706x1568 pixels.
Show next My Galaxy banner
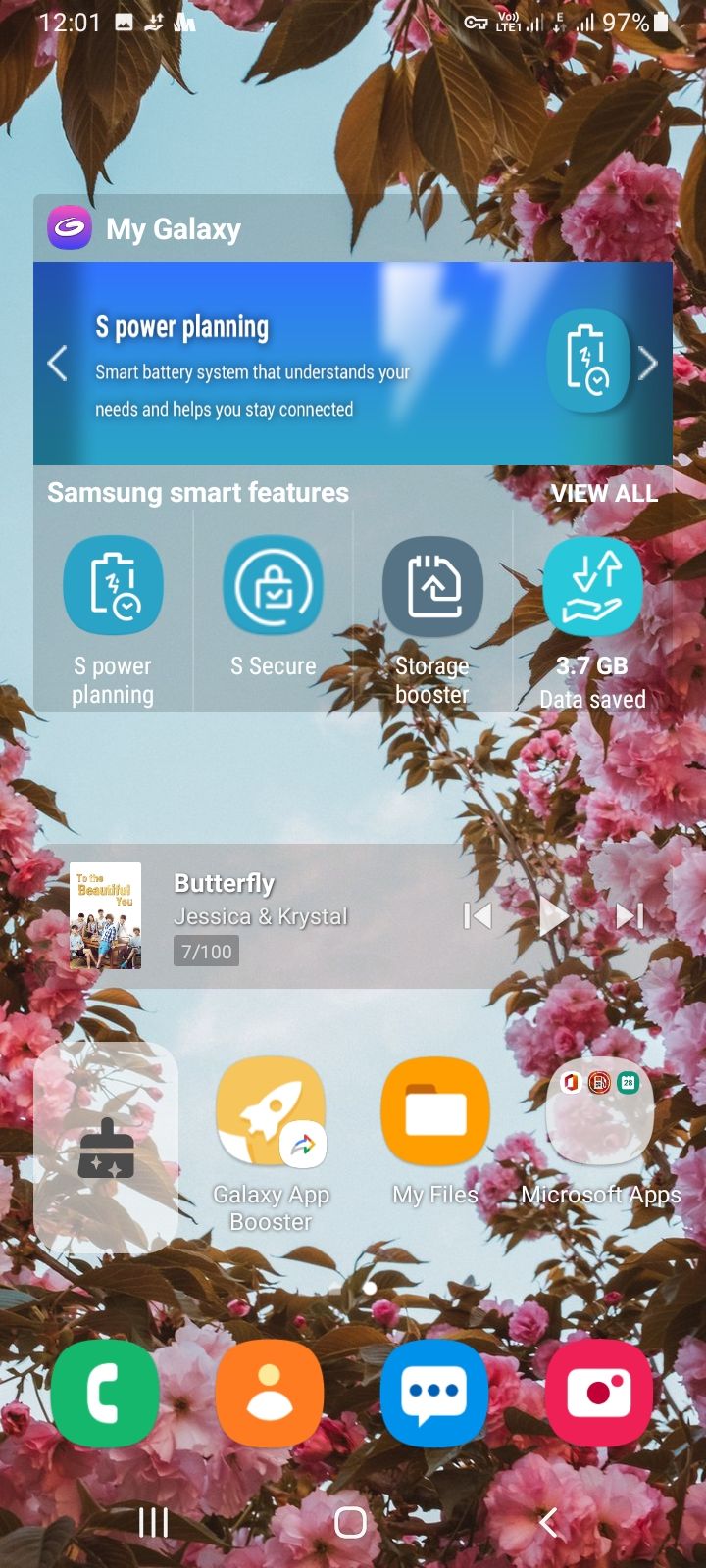pos(647,364)
